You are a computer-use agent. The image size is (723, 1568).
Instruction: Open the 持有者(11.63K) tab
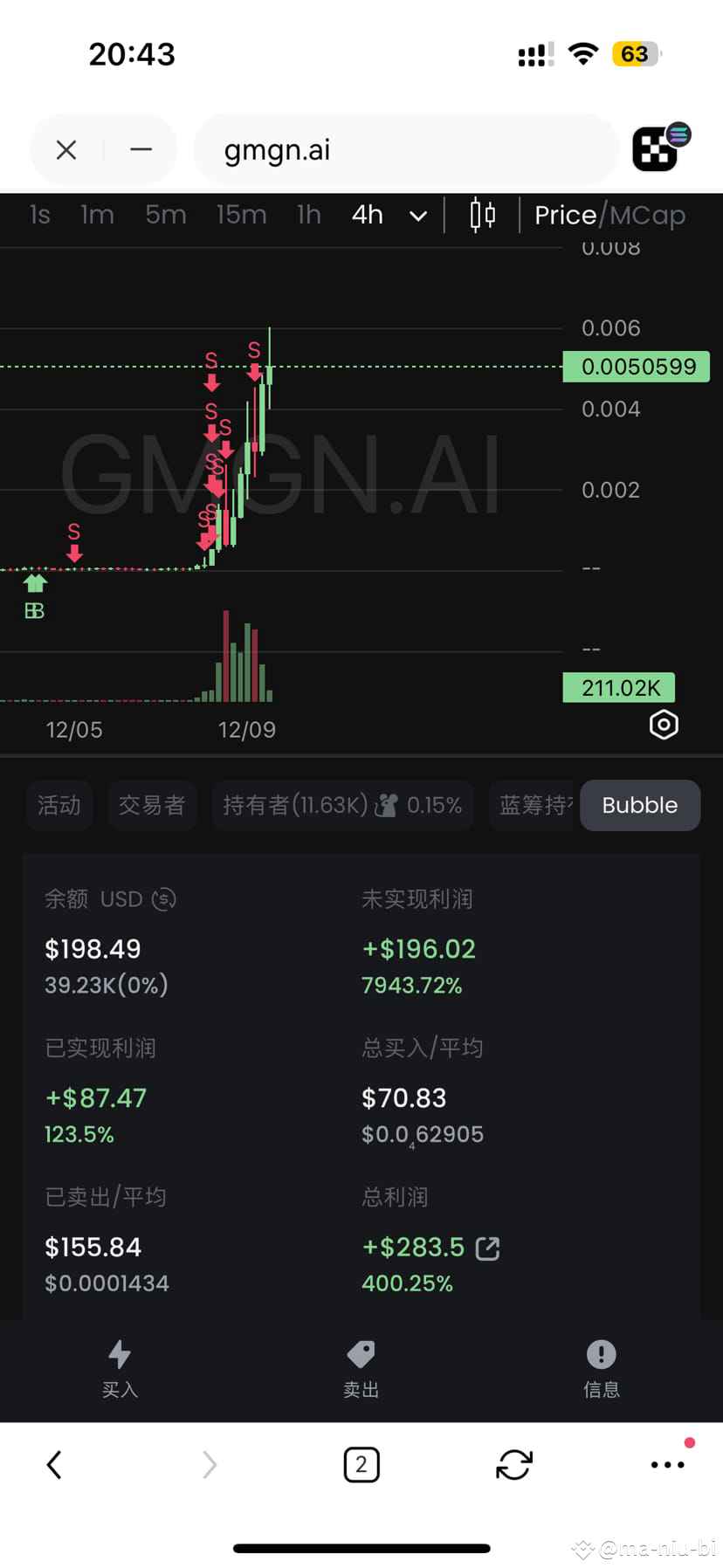342,805
